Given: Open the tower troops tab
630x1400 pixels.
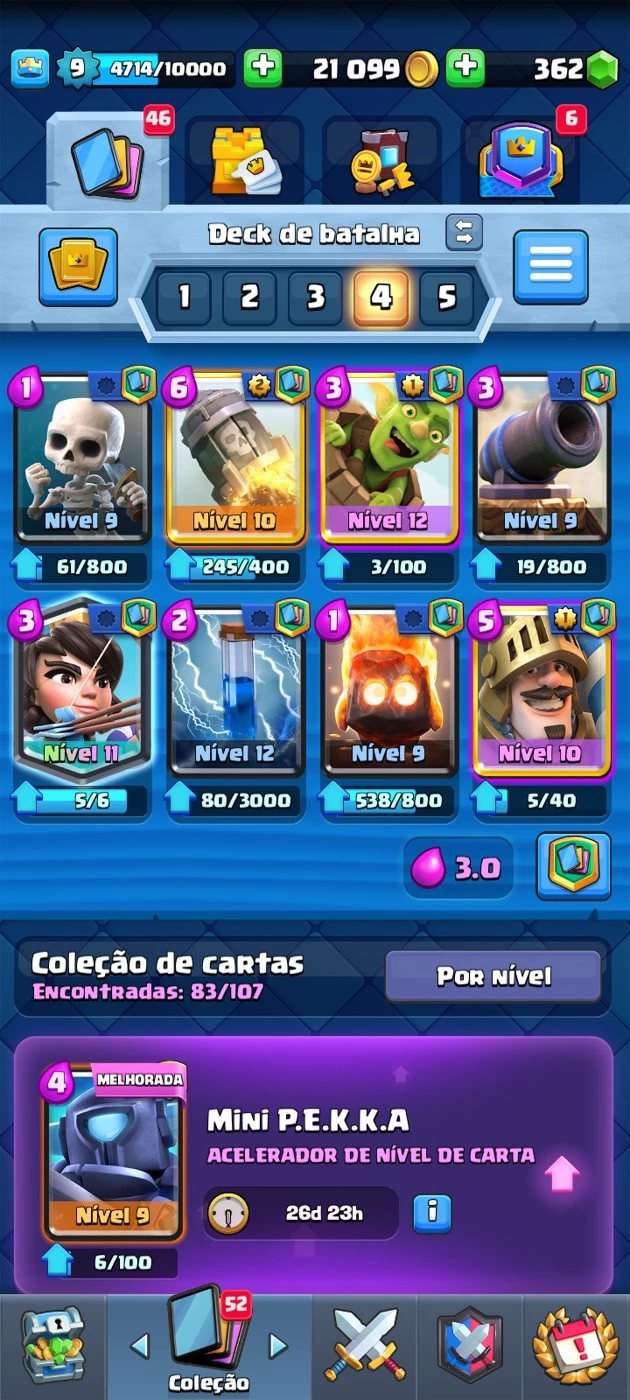Looking at the screenshot, I should pos(245,162).
